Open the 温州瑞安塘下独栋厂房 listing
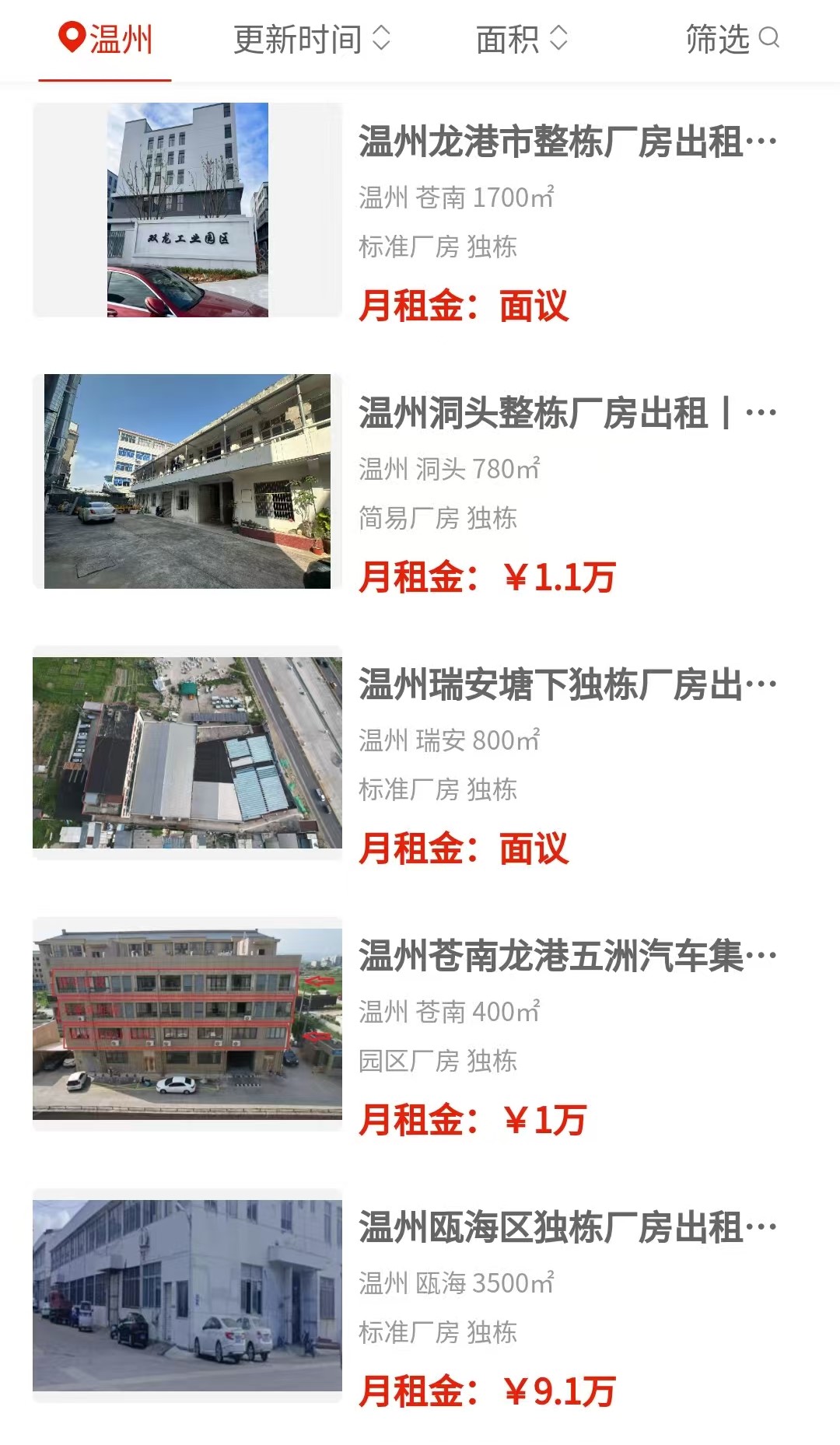Viewport: 840px width, 1445px height. [x=566, y=685]
